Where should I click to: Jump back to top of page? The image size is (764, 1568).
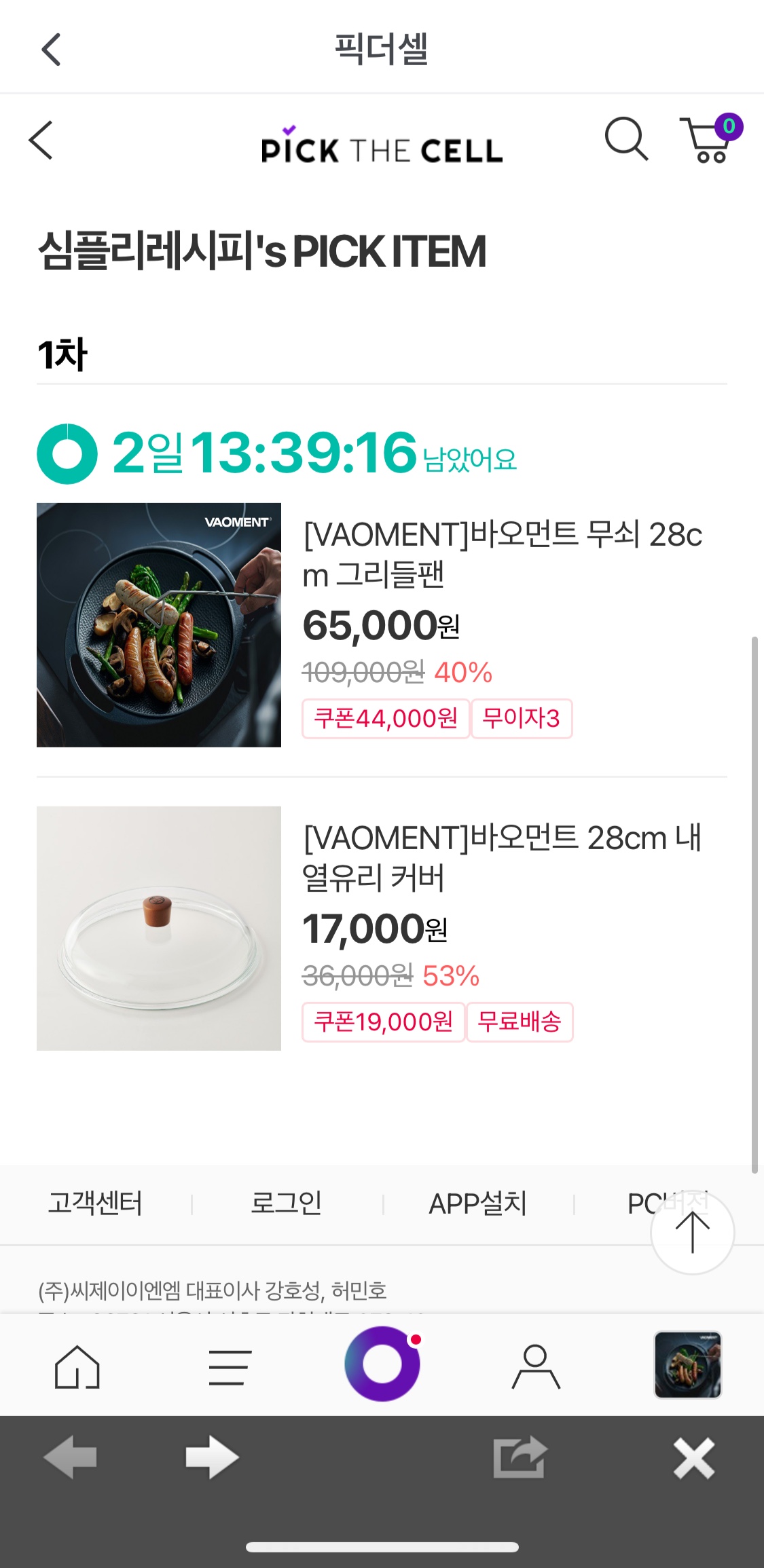[692, 1232]
